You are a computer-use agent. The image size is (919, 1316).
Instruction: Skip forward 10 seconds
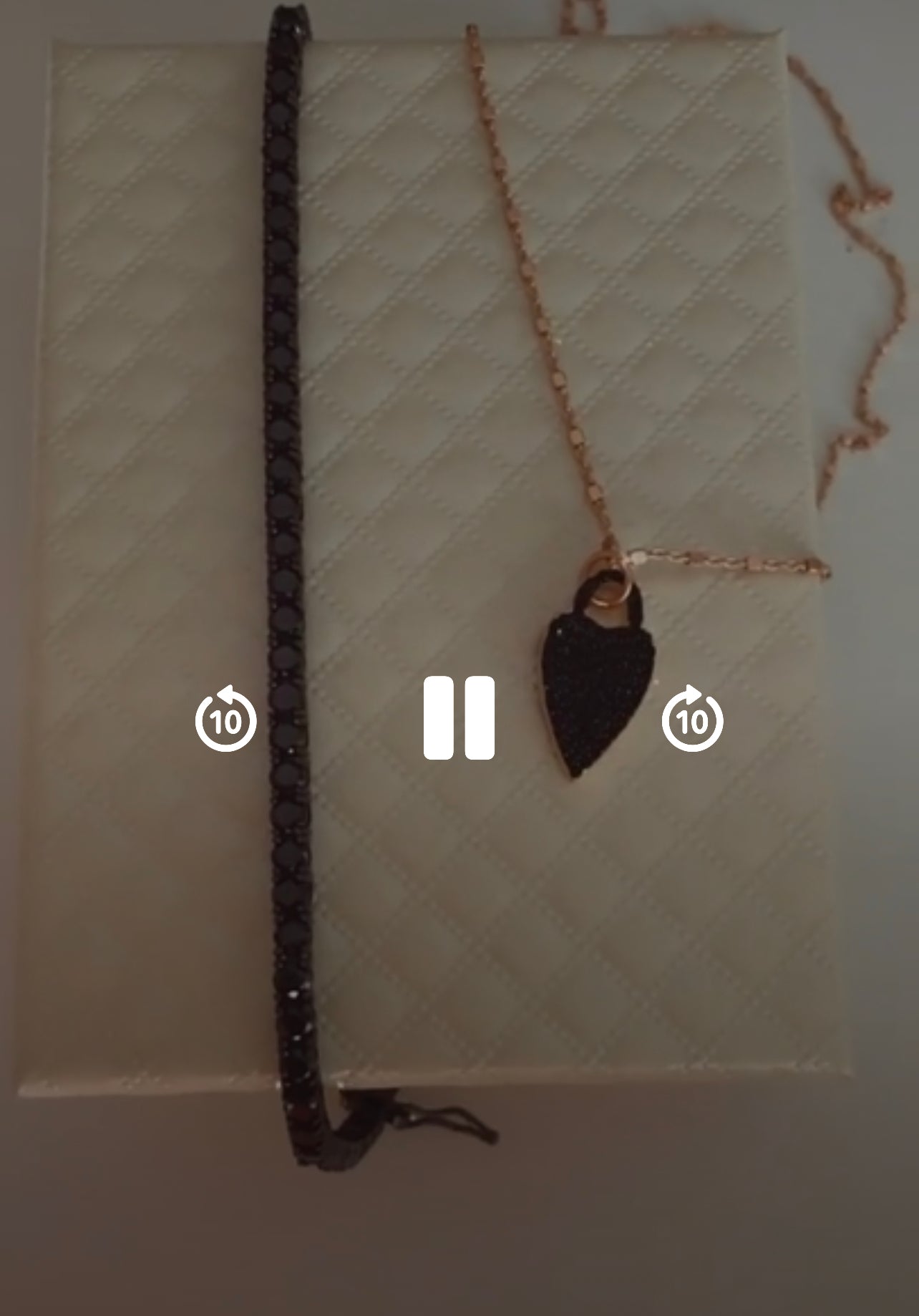691,719
